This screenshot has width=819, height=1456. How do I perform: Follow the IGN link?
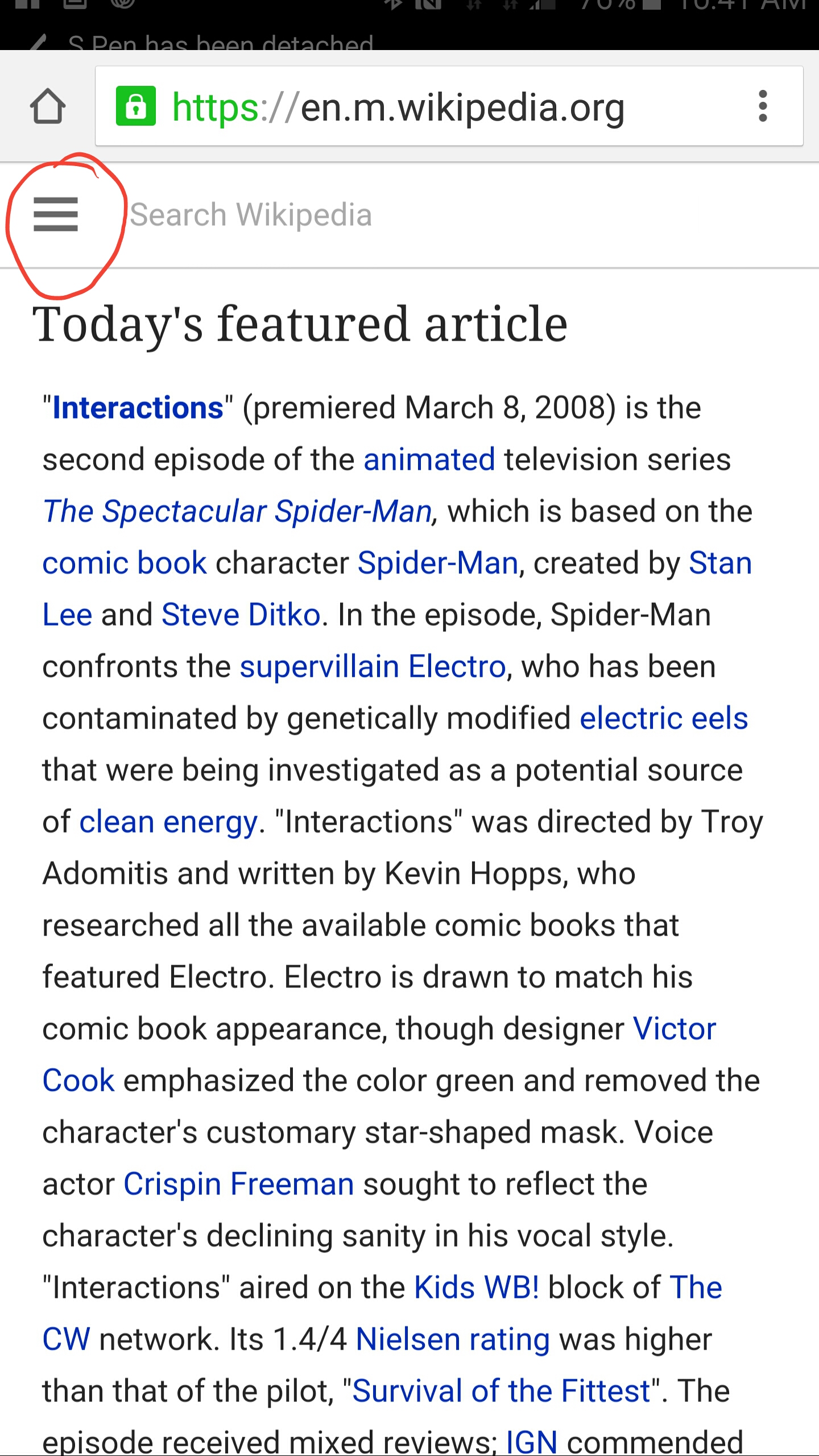coord(531,1442)
